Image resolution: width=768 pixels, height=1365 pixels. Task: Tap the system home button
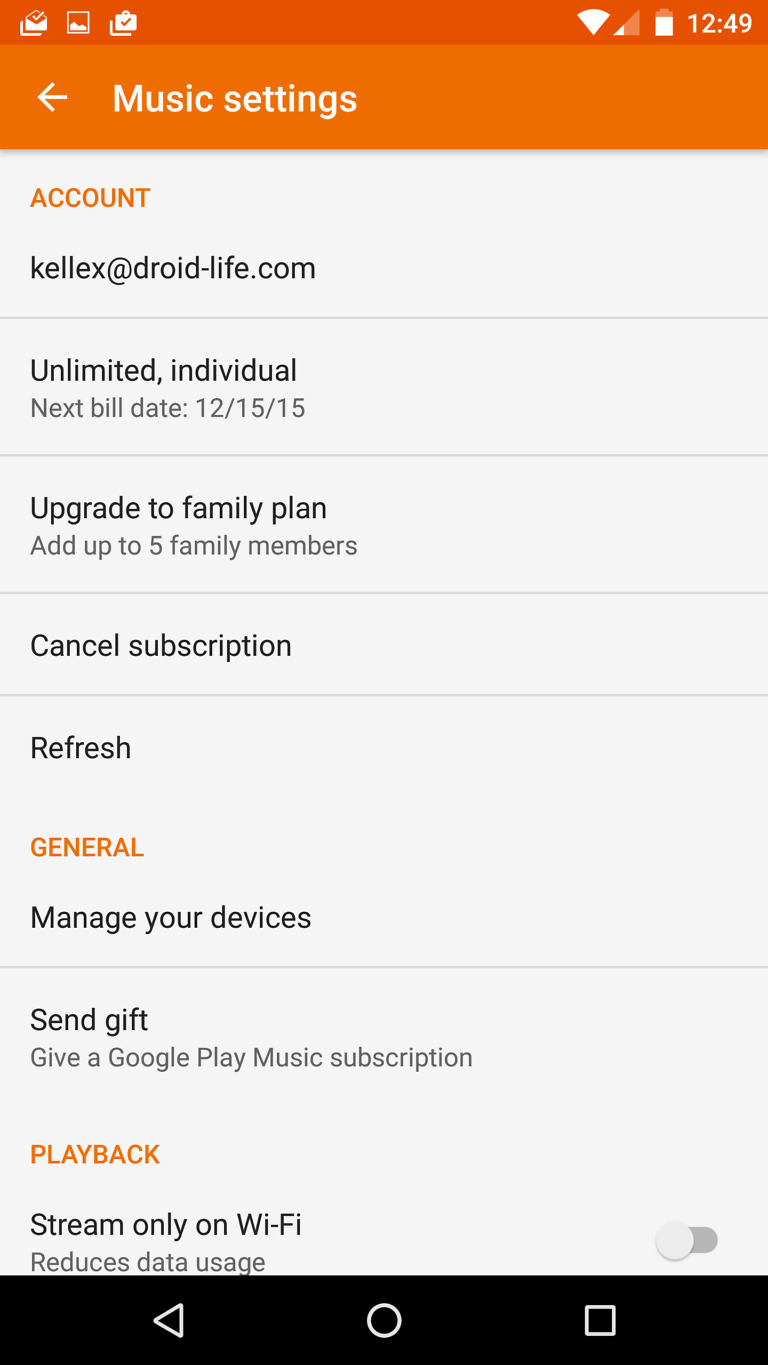point(384,1320)
